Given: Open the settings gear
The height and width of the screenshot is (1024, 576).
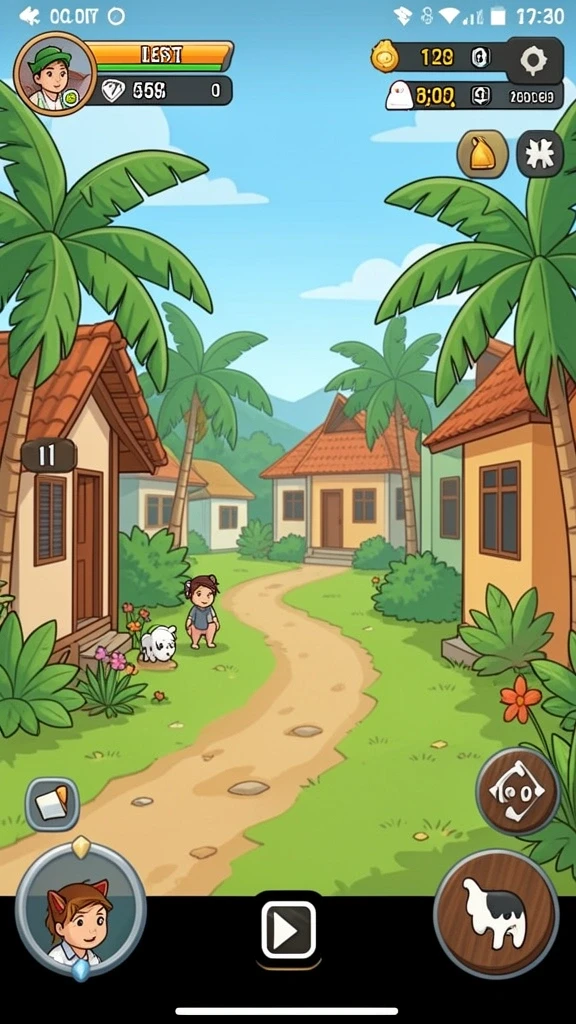Looking at the screenshot, I should tap(534, 61).
